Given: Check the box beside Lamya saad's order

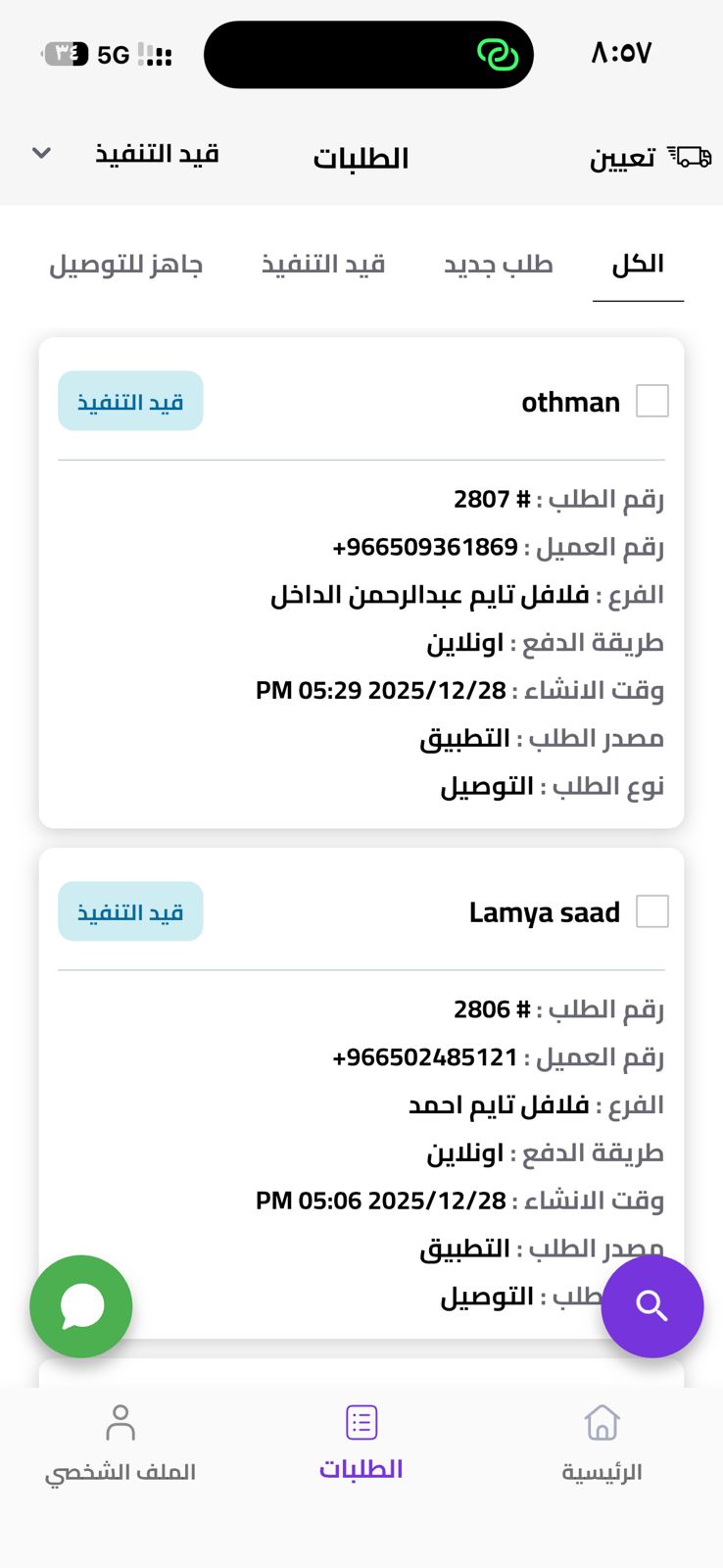Looking at the screenshot, I should (651, 910).
